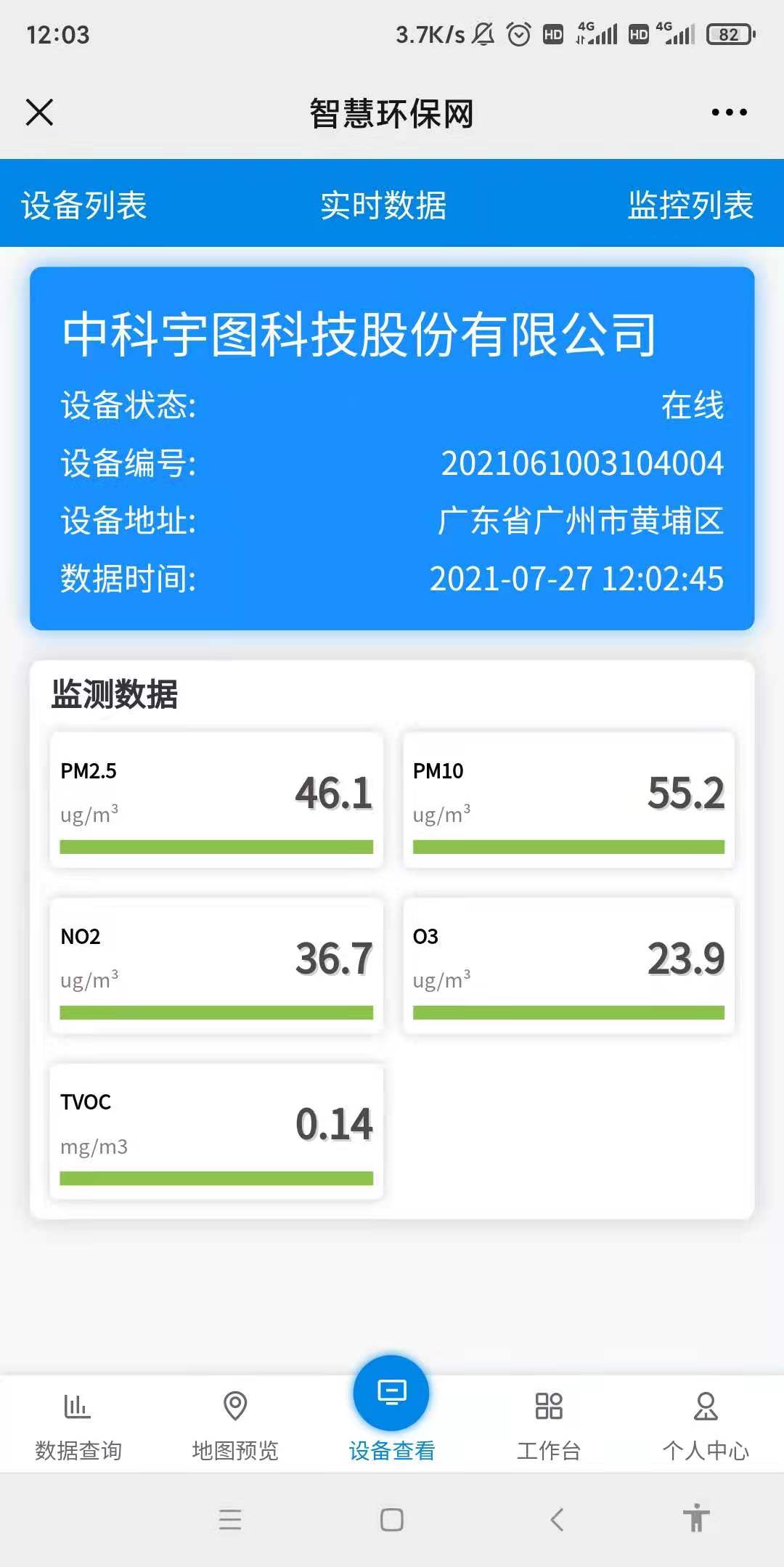Open the 数据查询 tab
The image size is (784, 1567).
pos(78,1425)
